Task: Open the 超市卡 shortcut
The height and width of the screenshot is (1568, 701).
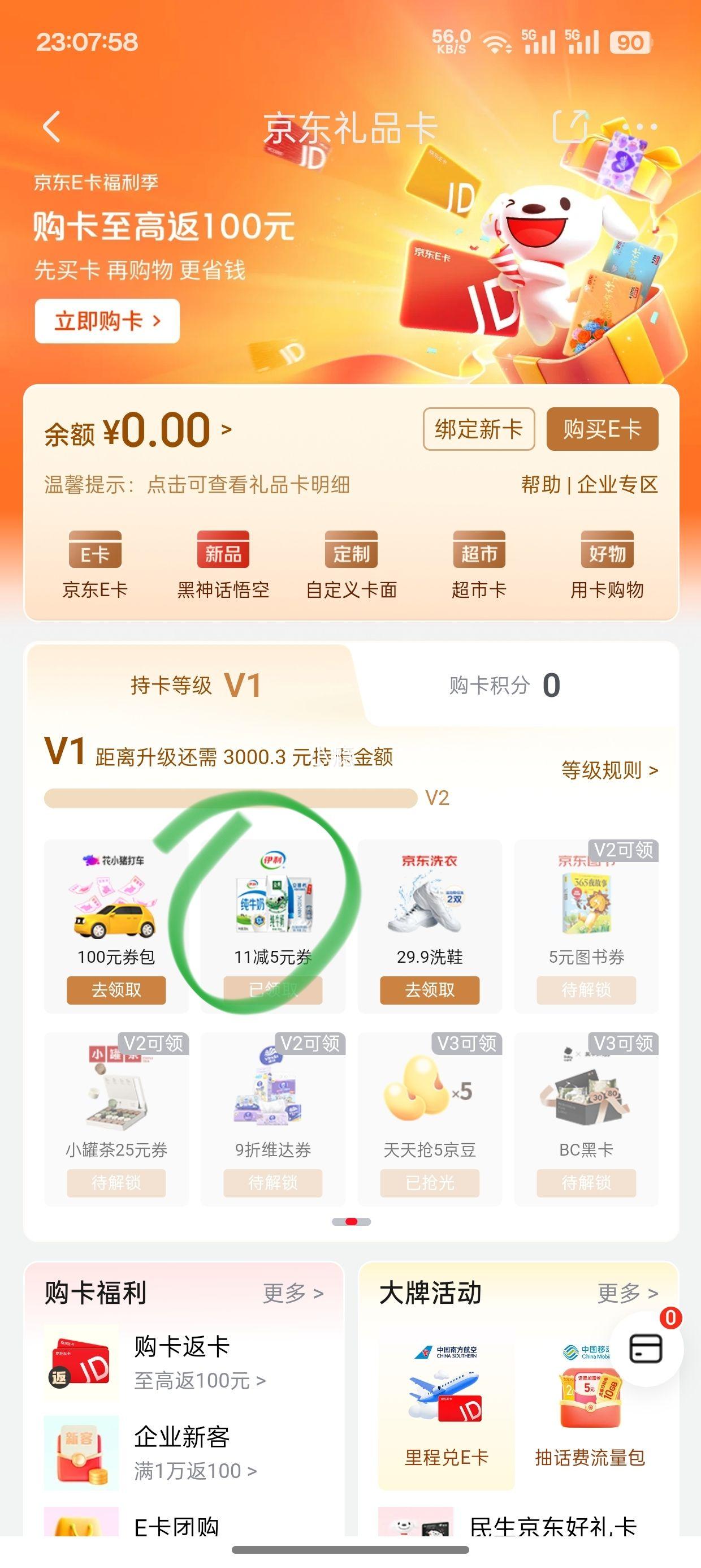Action: [x=479, y=565]
